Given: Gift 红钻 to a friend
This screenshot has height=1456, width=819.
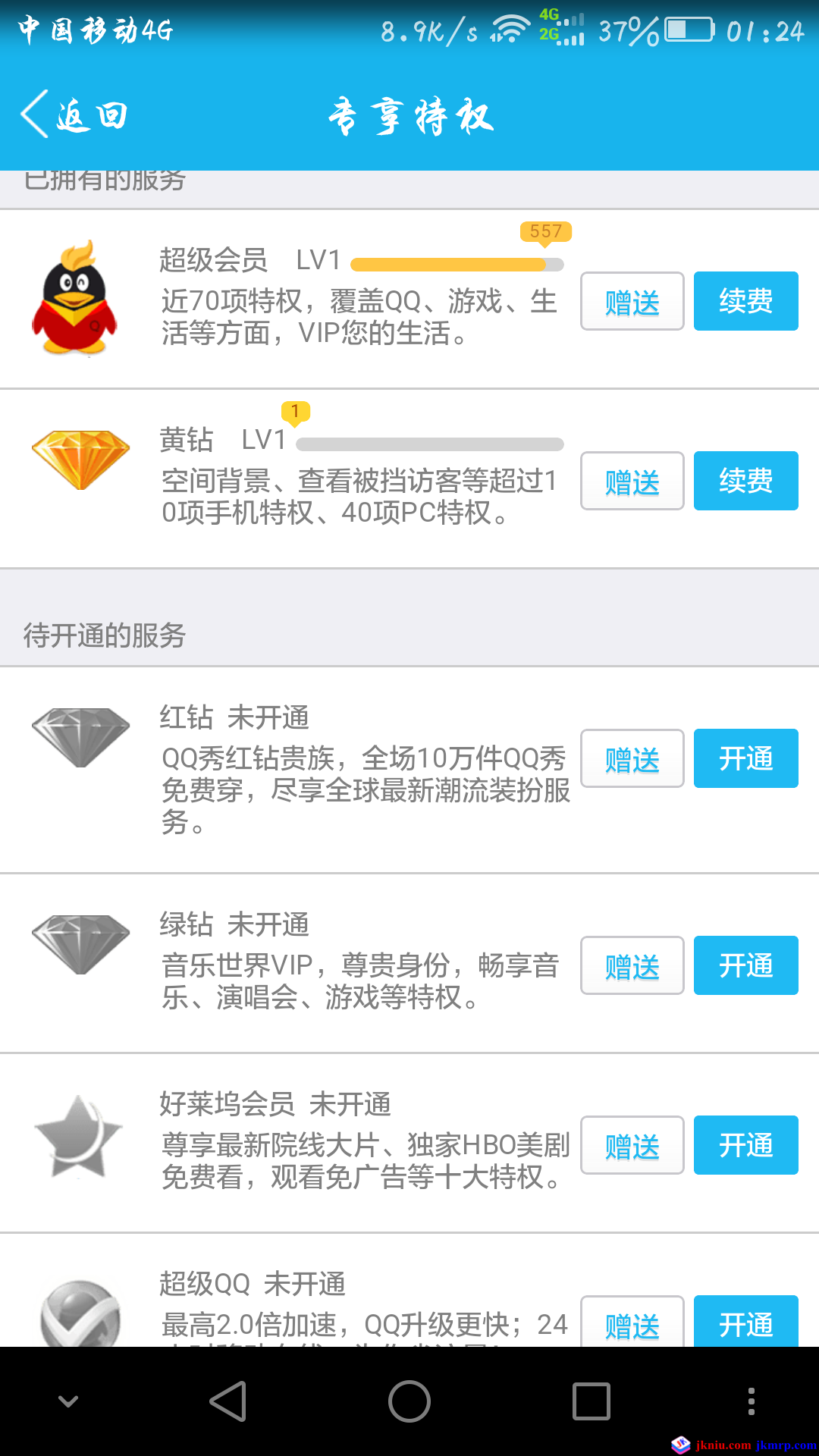Looking at the screenshot, I should (x=632, y=759).
